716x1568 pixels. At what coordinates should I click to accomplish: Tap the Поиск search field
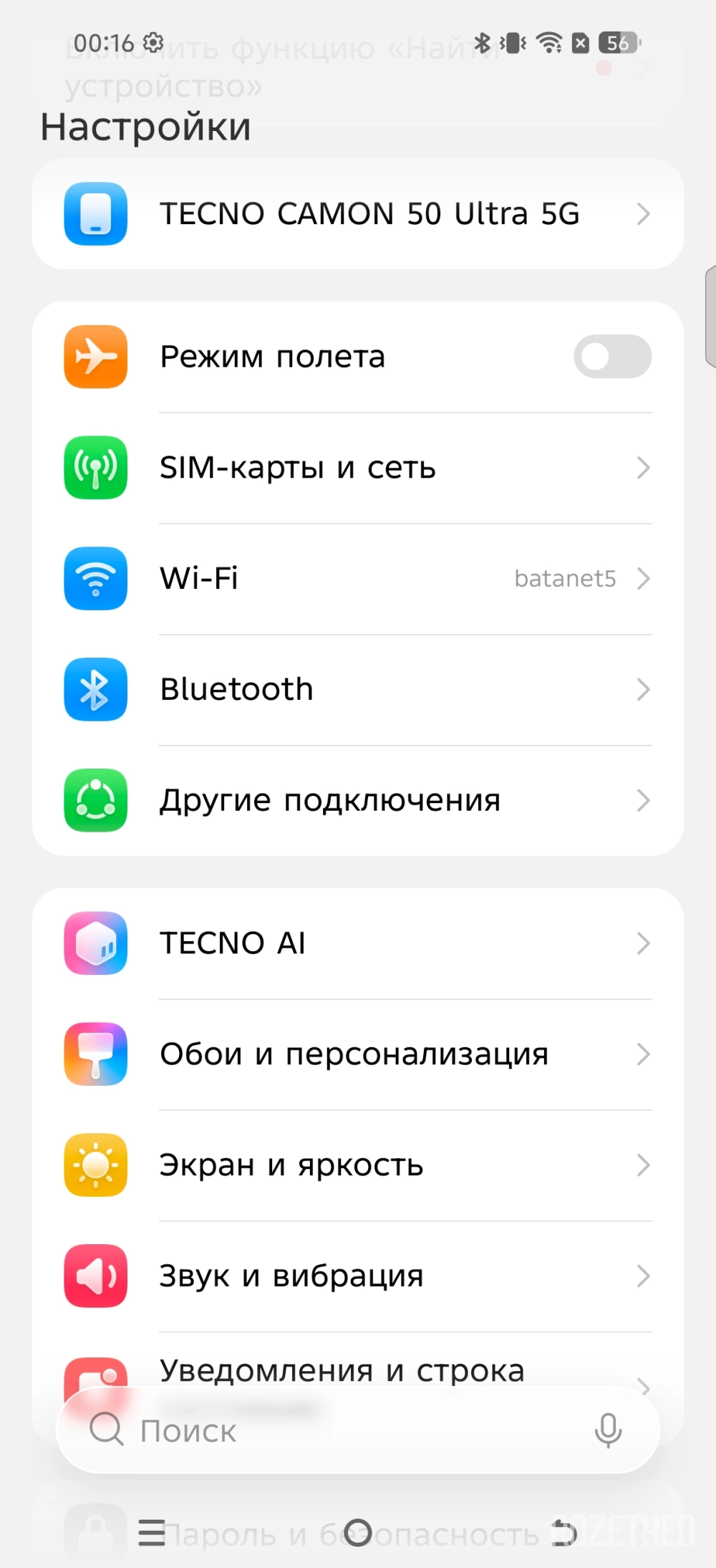[x=337, y=1431]
